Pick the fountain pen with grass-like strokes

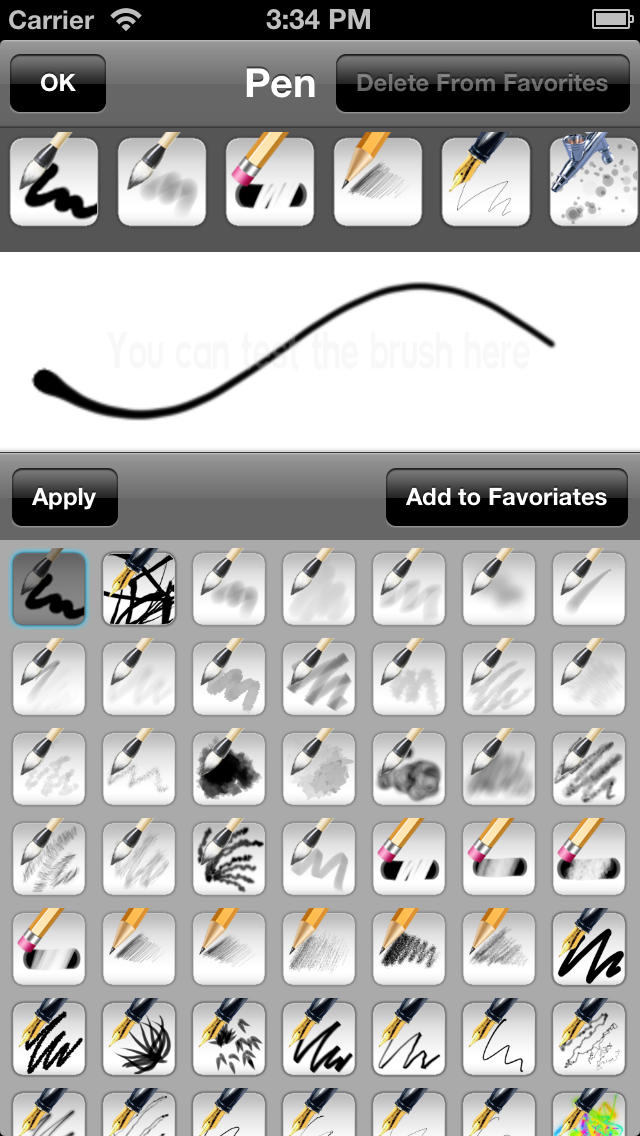pyautogui.click(x=139, y=1038)
